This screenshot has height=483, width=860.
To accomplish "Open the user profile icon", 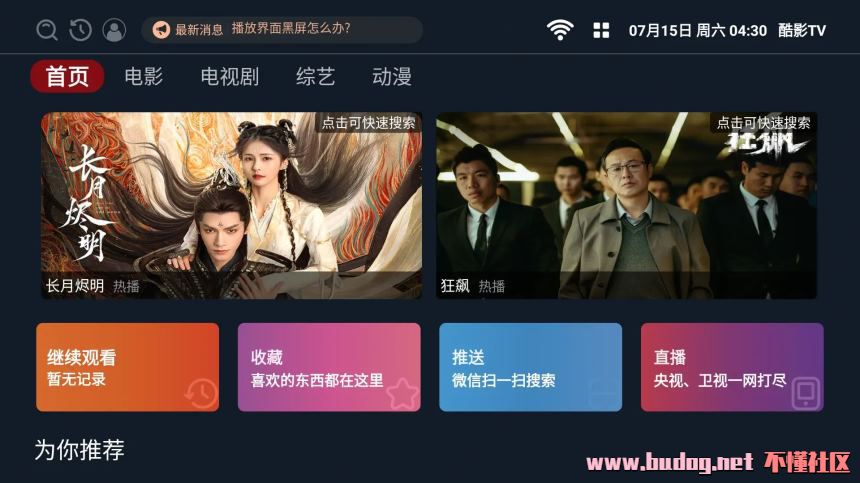I will [114, 30].
